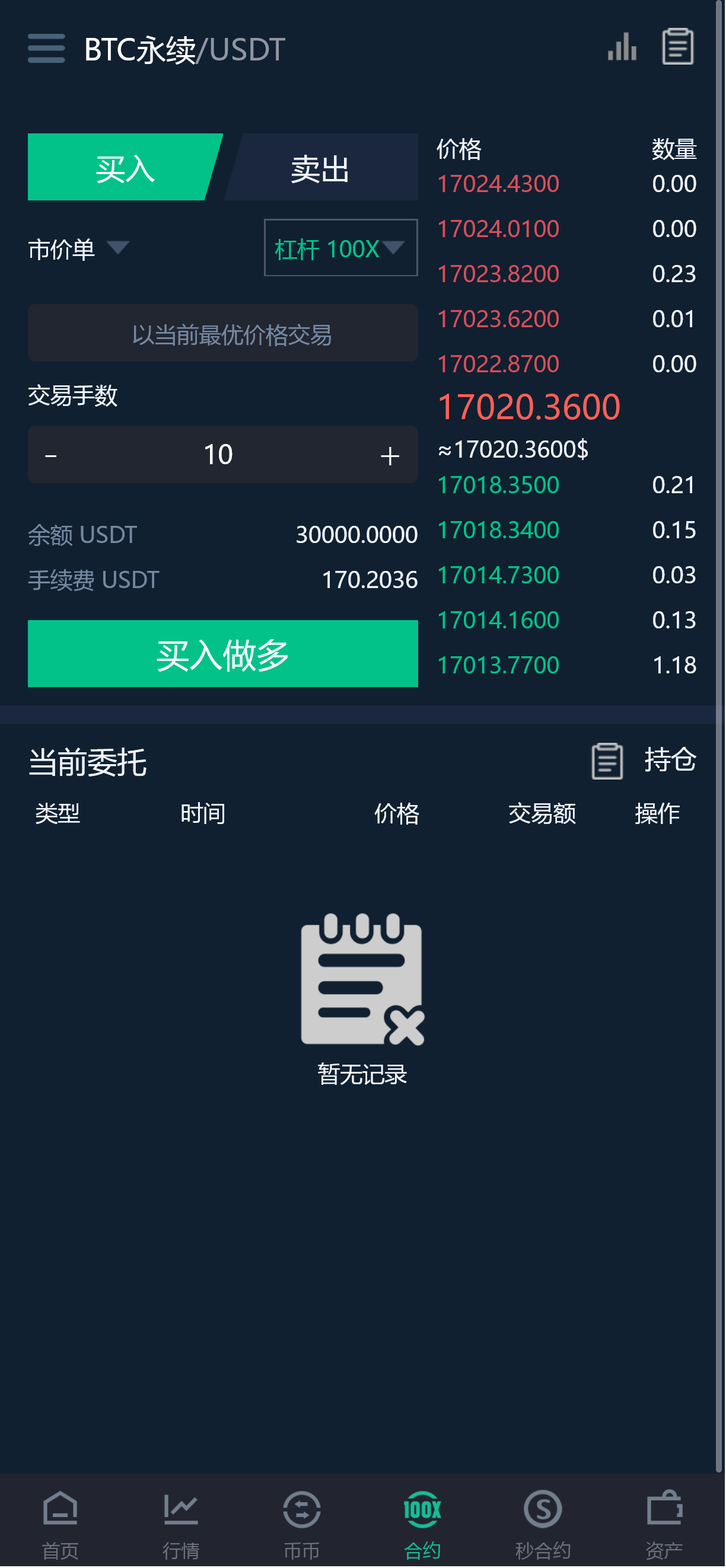The image size is (726, 1568).
Task: Select ask price 17023.8200 in order book
Action: click(x=498, y=274)
